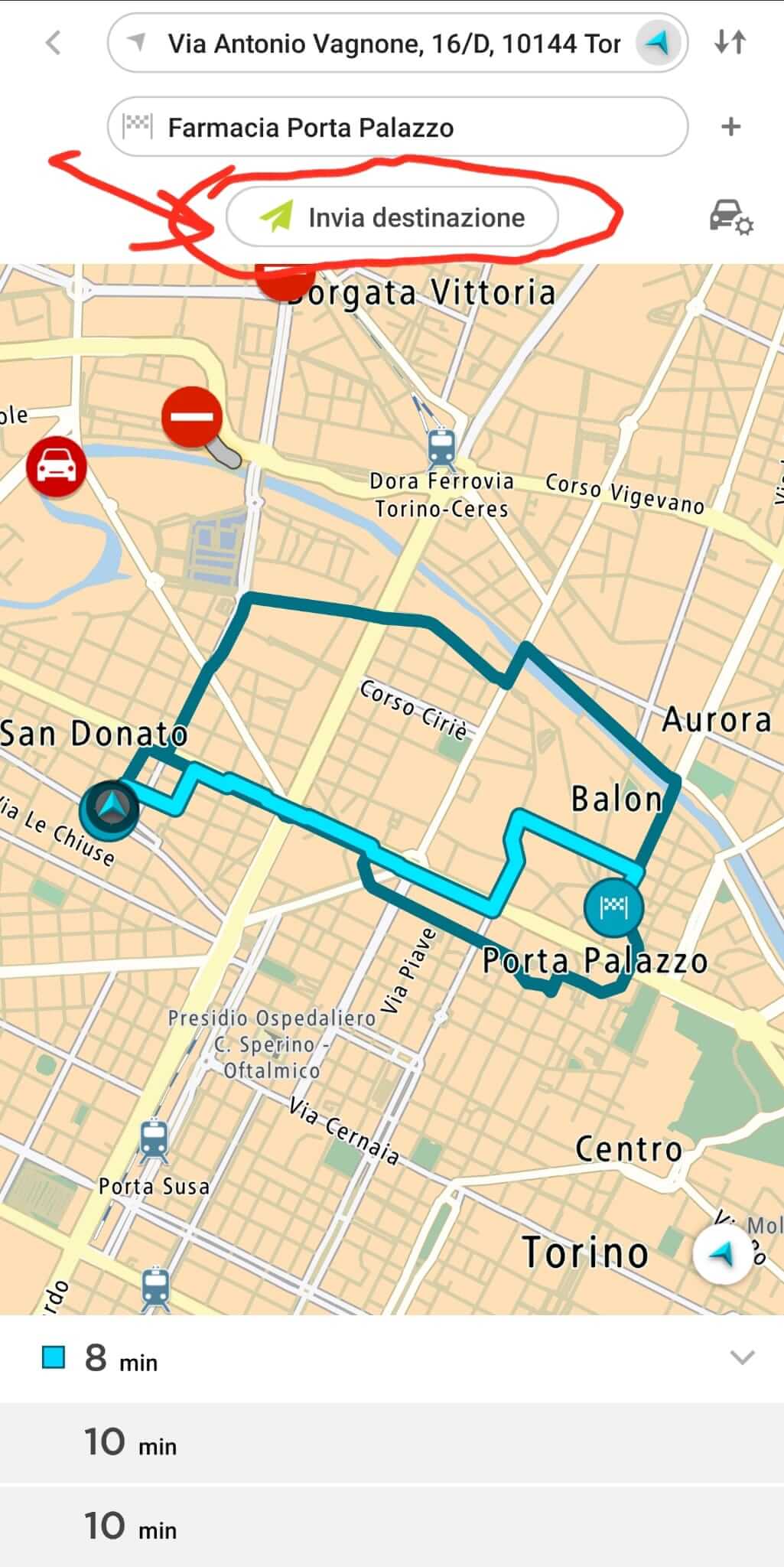Swap origin and destination
Viewport: 784px width, 1567px height.
tap(730, 42)
